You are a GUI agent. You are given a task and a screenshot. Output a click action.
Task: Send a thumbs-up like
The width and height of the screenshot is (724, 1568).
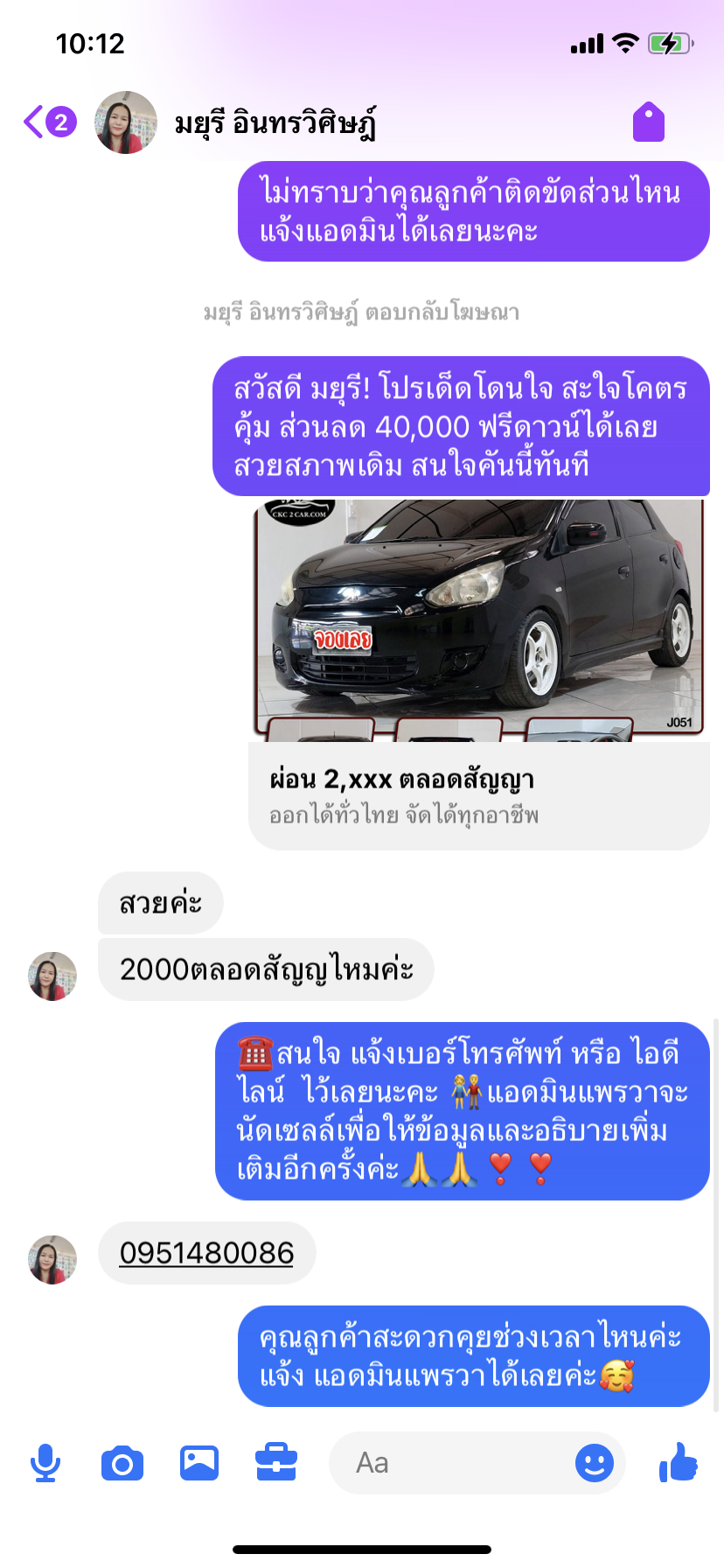[x=679, y=1463]
